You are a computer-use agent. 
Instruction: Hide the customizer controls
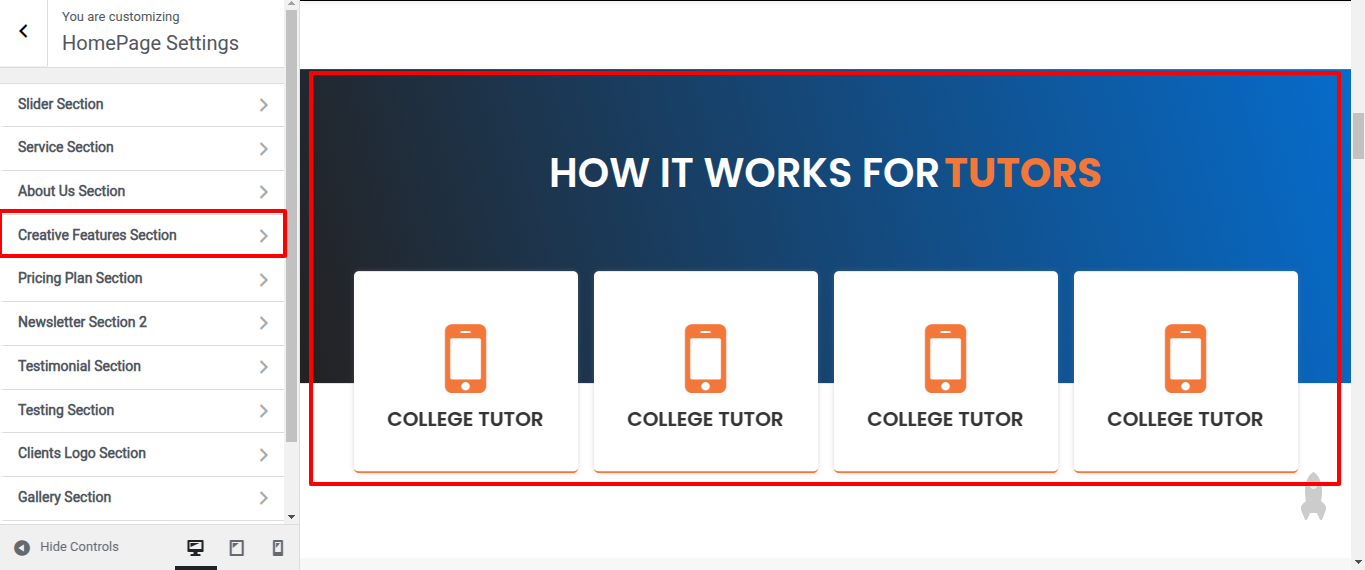point(66,547)
